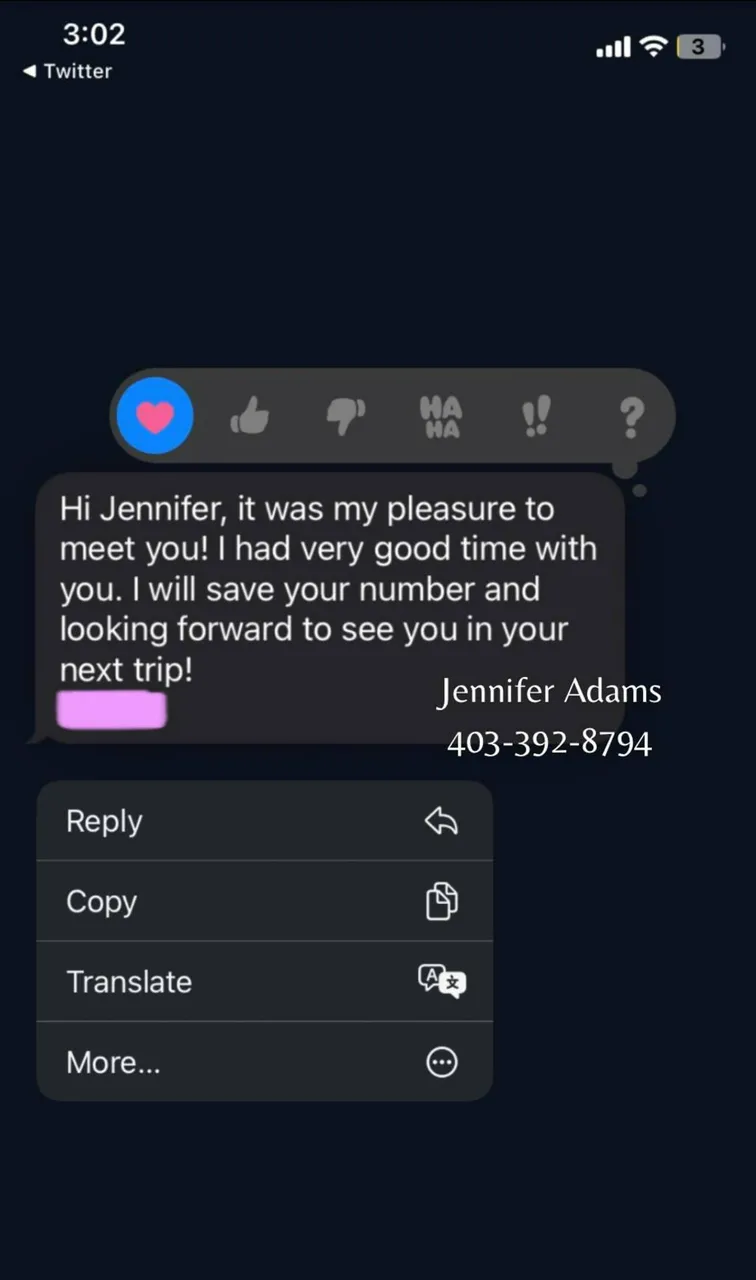Add a thumbs down reaction
Screen dimensions: 756x1280
pyautogui.click(x=346, y=415)
